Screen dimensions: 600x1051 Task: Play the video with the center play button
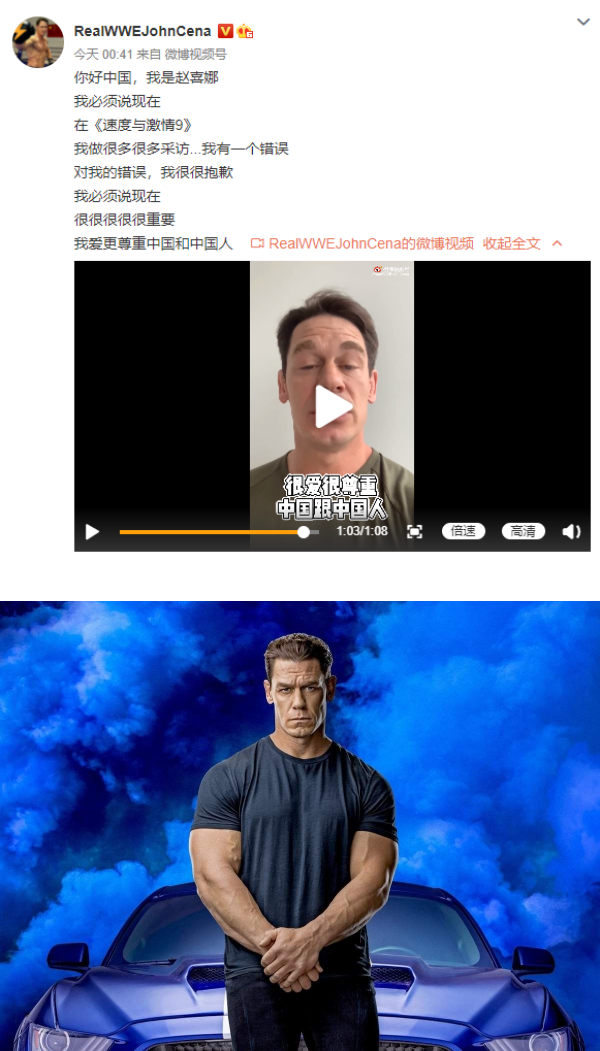(332, 406)
